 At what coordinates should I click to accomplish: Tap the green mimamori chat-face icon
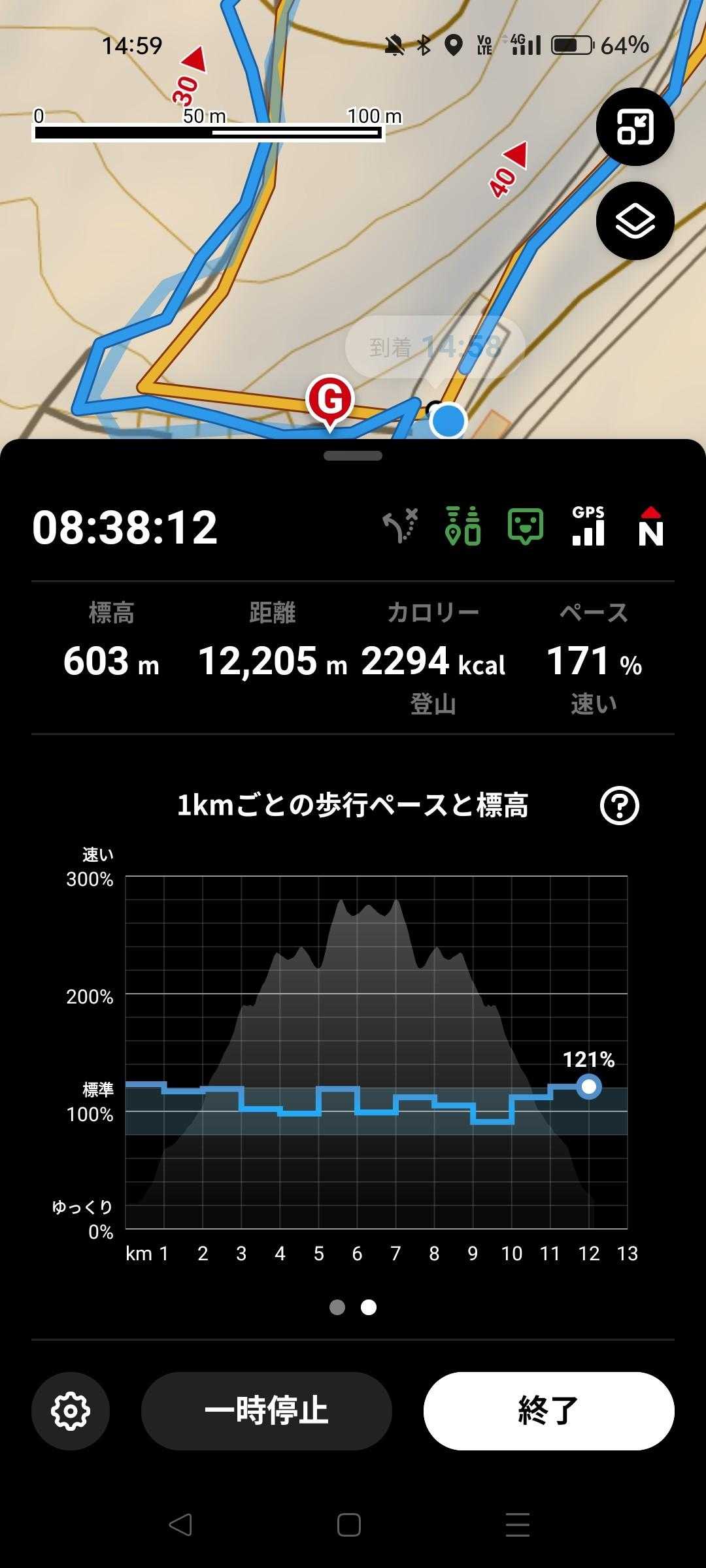(525, 526)
